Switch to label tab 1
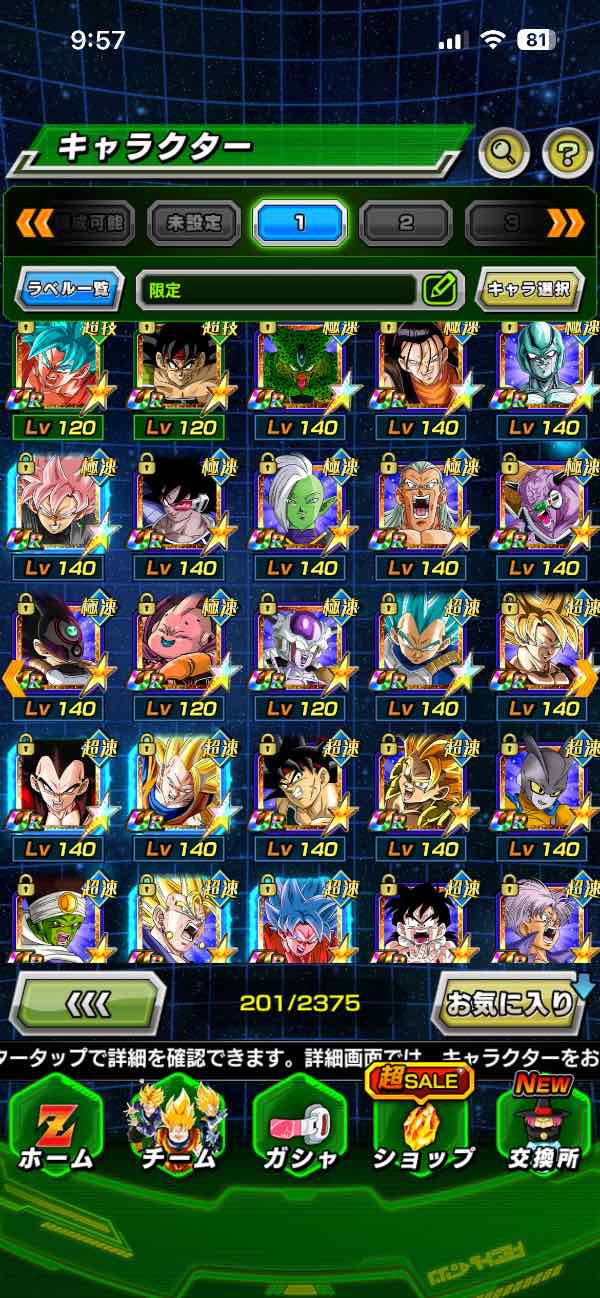The image size is (600, 1298). pos(299,222)
